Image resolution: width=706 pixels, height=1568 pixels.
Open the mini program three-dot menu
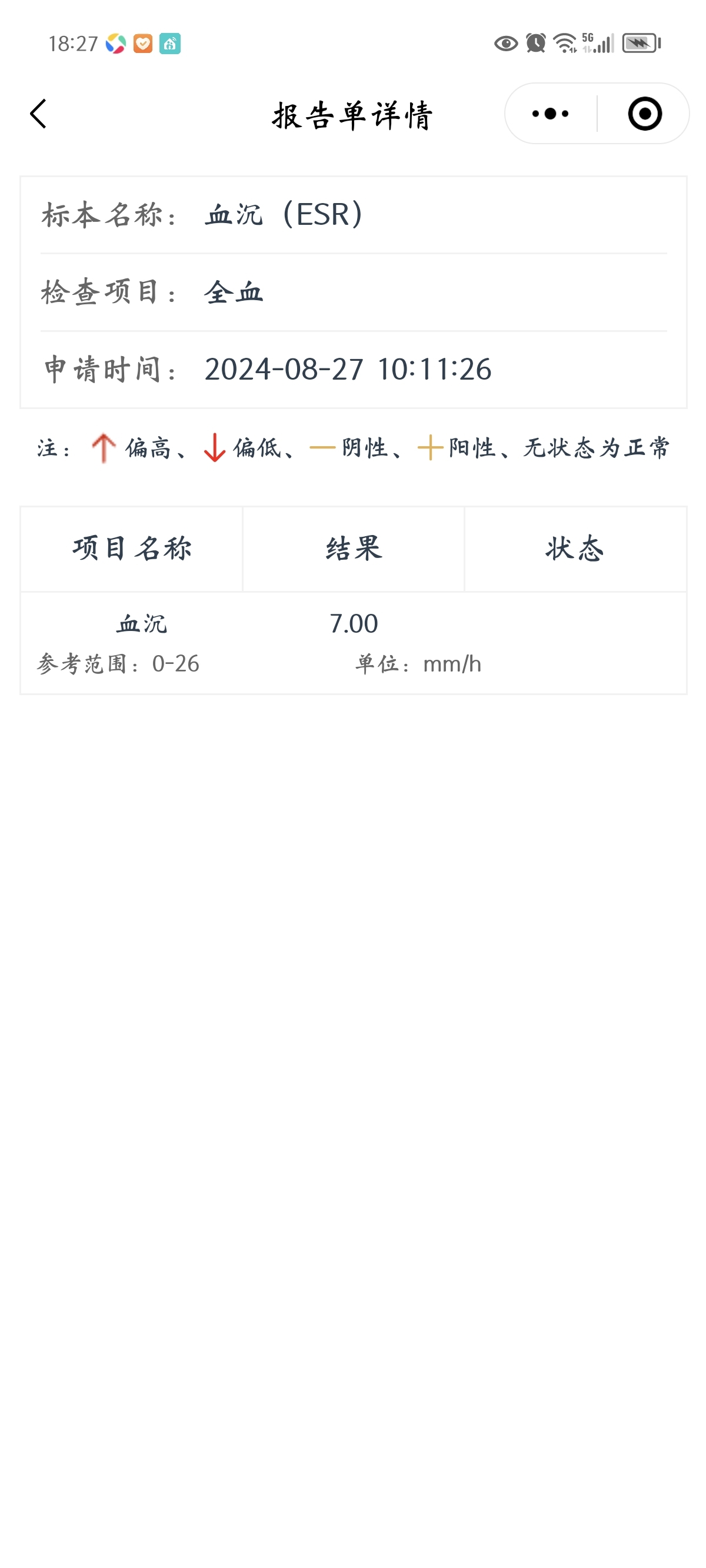[x=550, y=114]
